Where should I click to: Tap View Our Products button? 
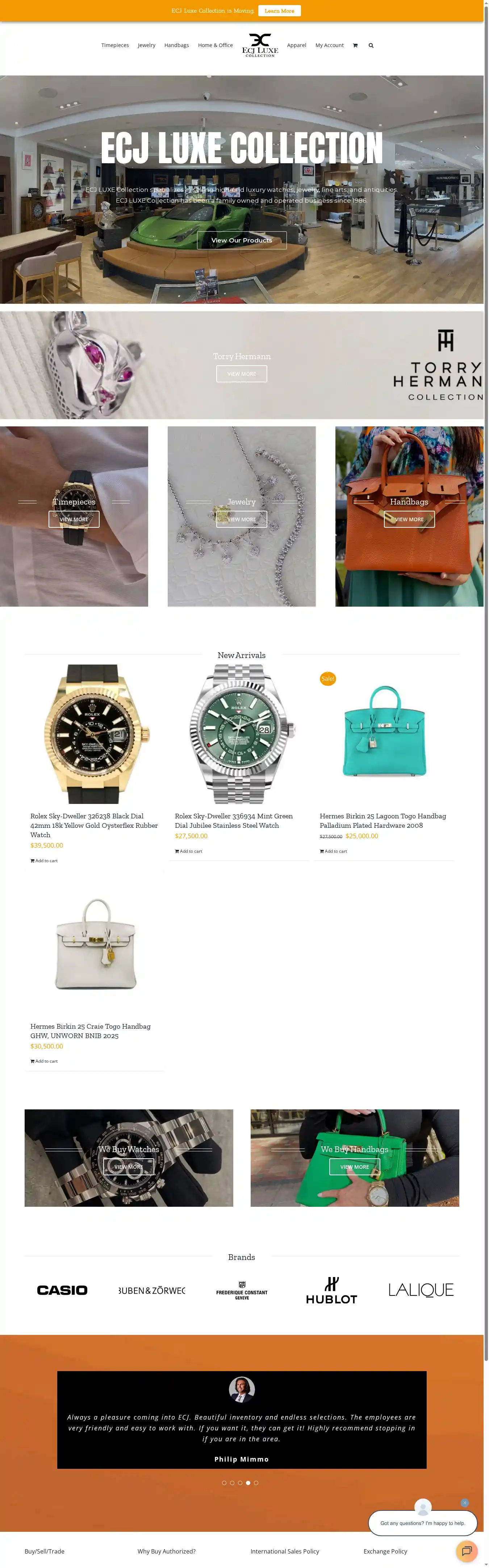pyautogui.click(x=241, y=240)
